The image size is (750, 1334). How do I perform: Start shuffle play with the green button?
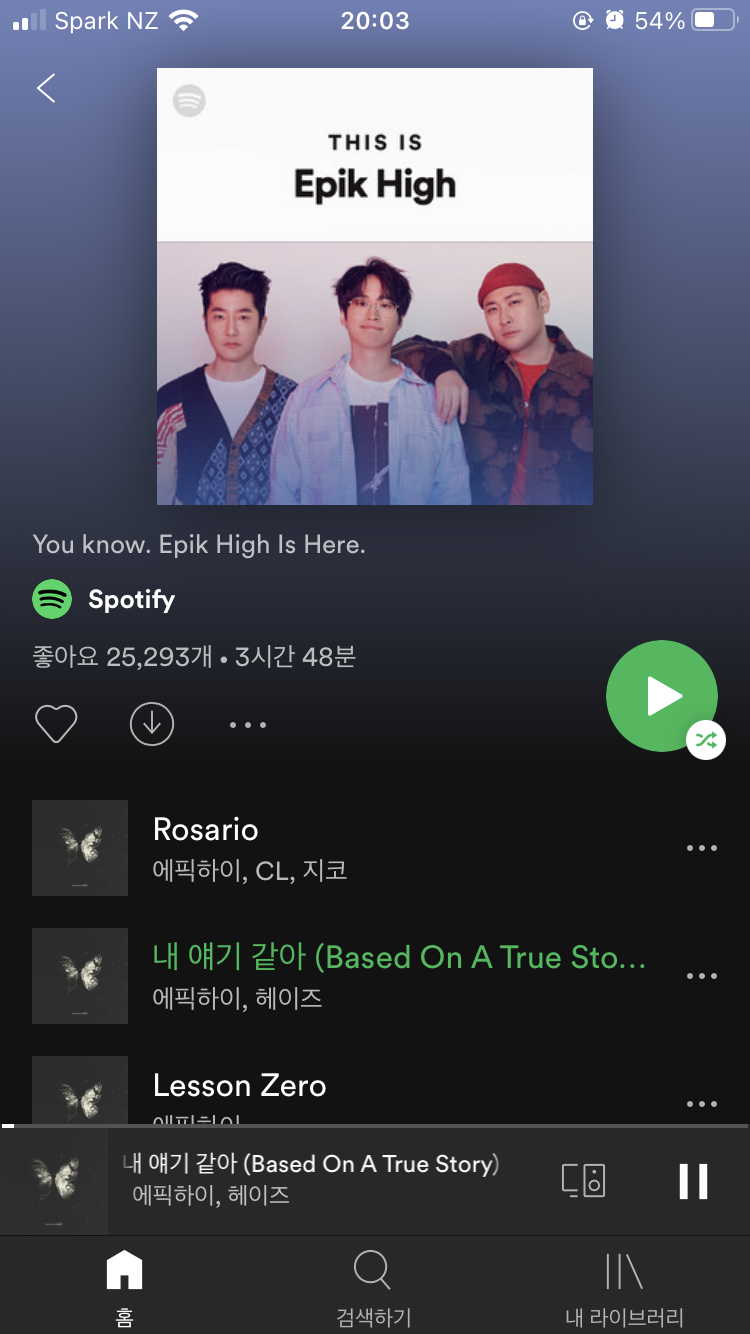pos(662,696)
